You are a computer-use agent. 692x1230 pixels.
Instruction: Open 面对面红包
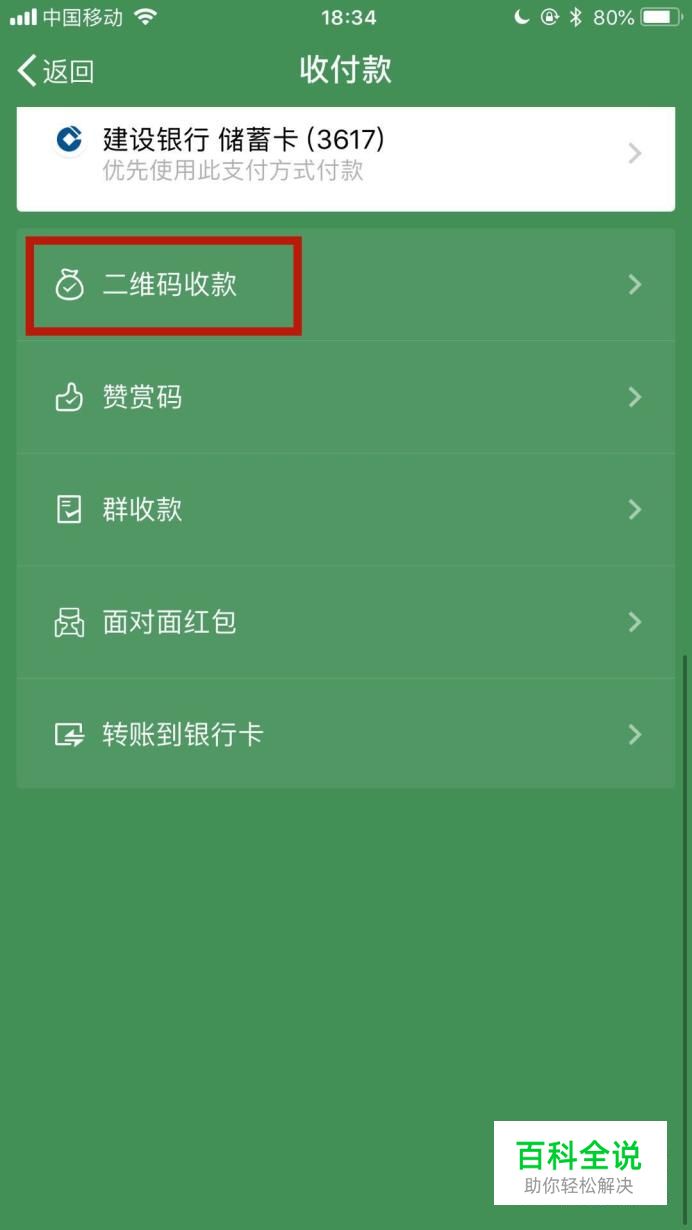tap(345, 623)
